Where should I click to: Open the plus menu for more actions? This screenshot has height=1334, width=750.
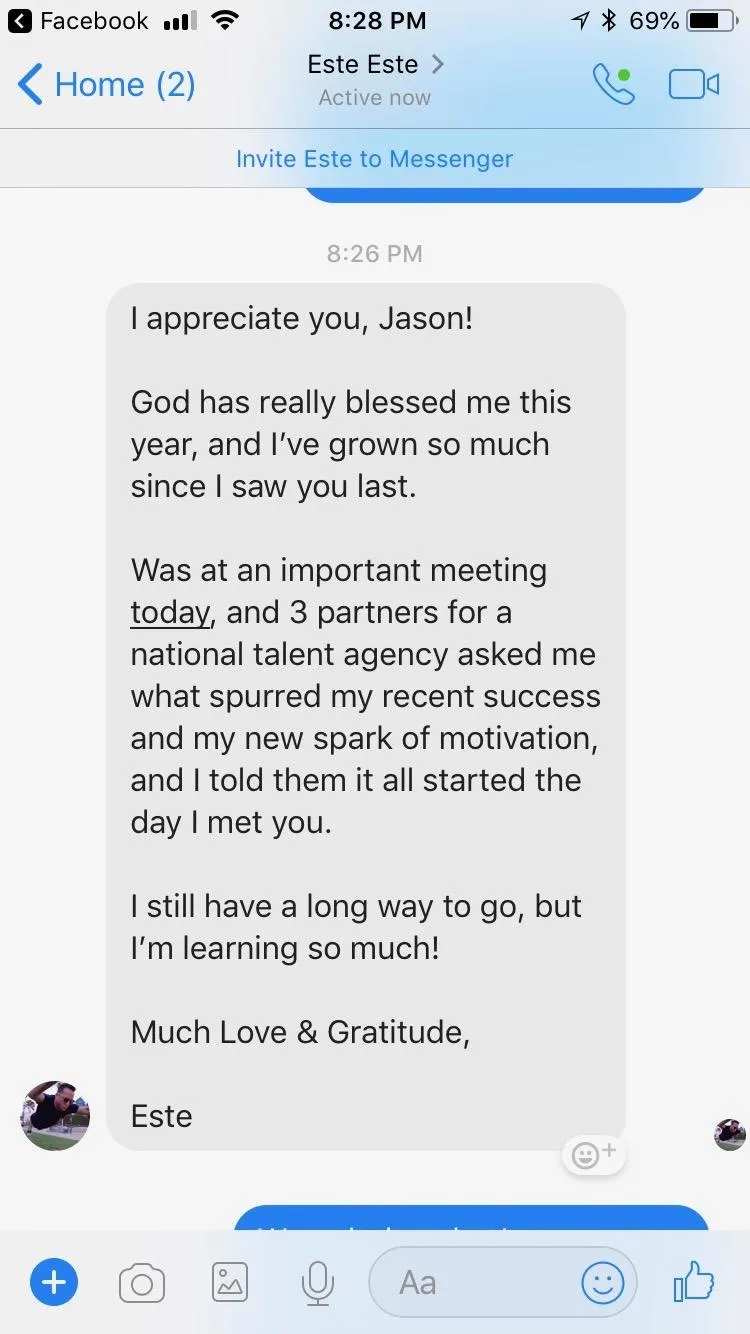(x=54, y=1282)
